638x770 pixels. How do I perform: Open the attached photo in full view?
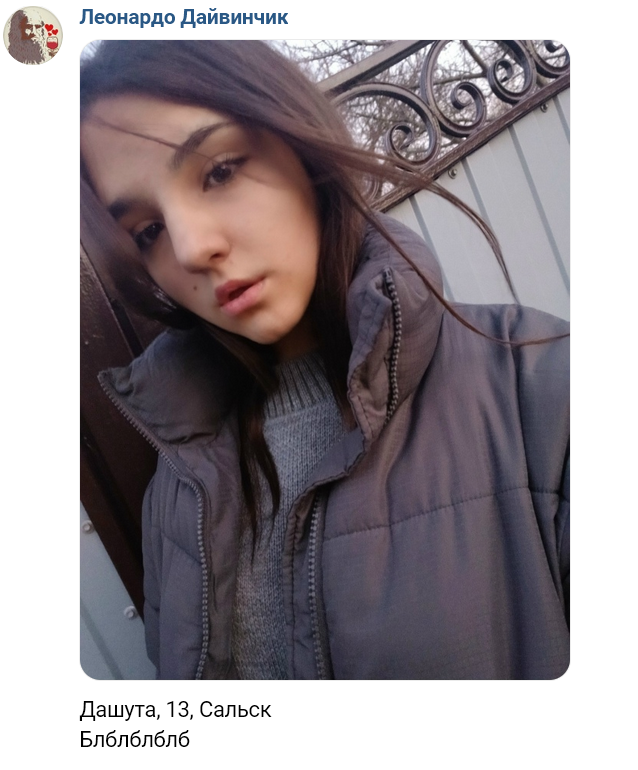324,360
